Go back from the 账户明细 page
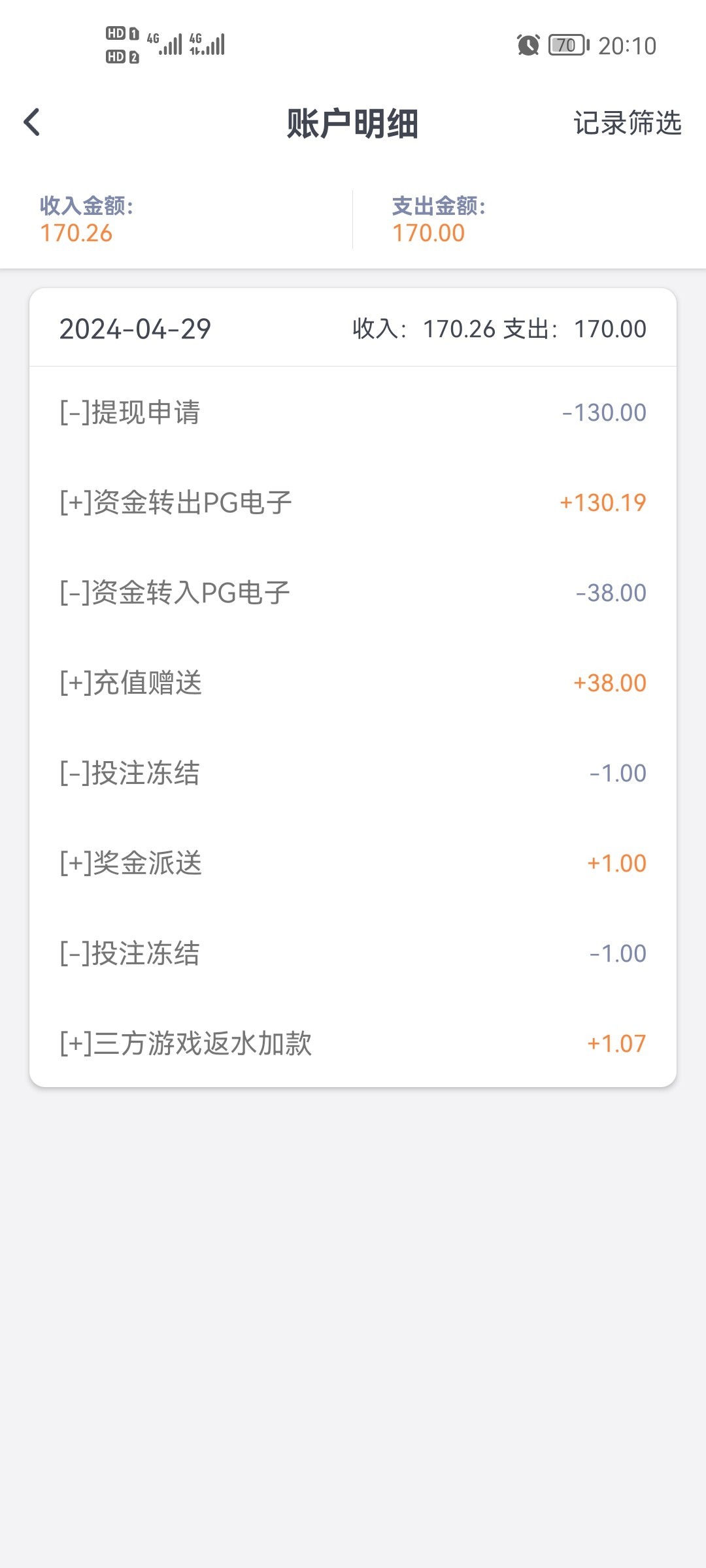Screen dimensions: 706x1568 (x=32, y=122)
